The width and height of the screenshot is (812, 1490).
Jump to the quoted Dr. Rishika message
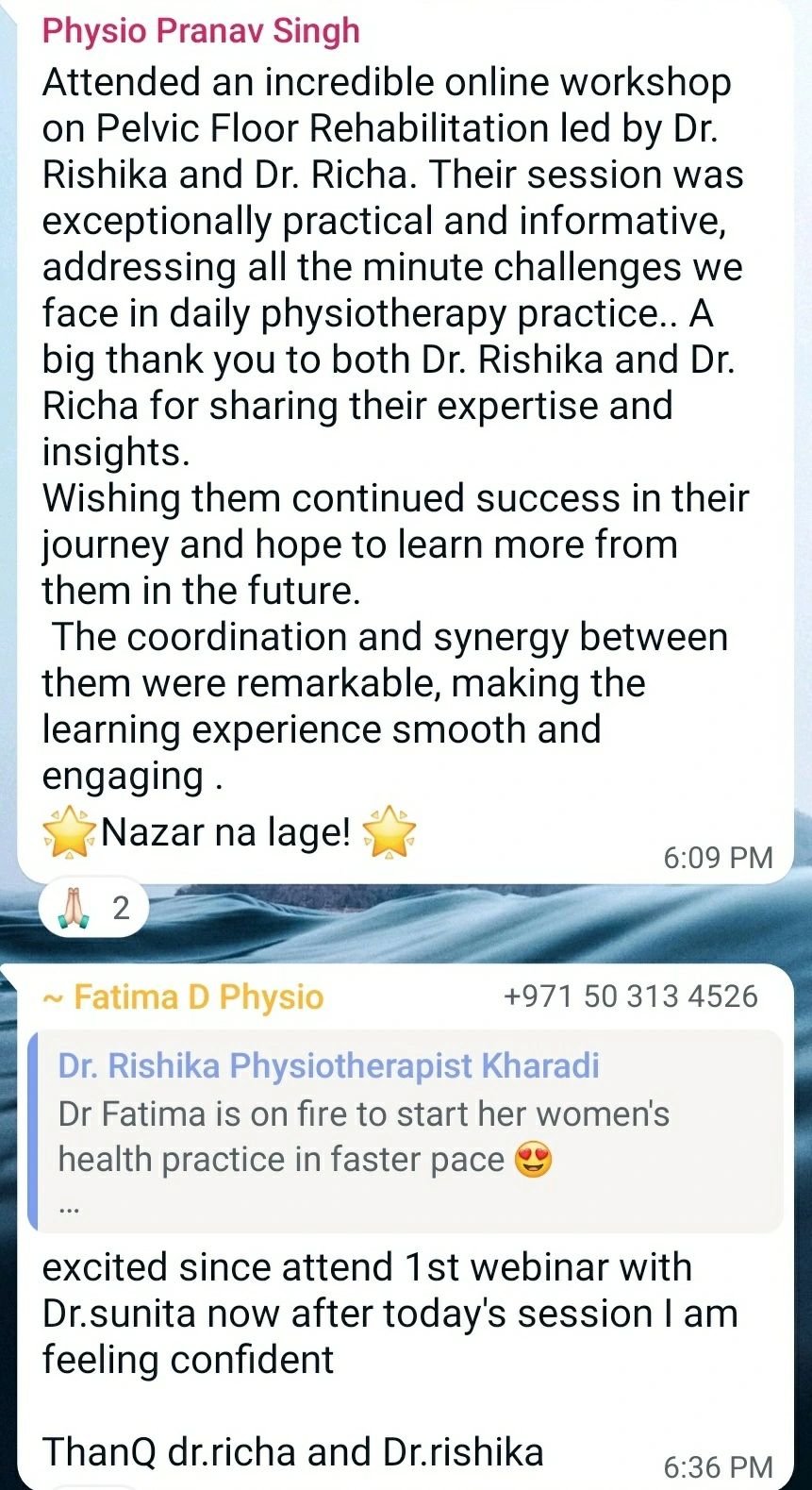tap(406, 1130)
